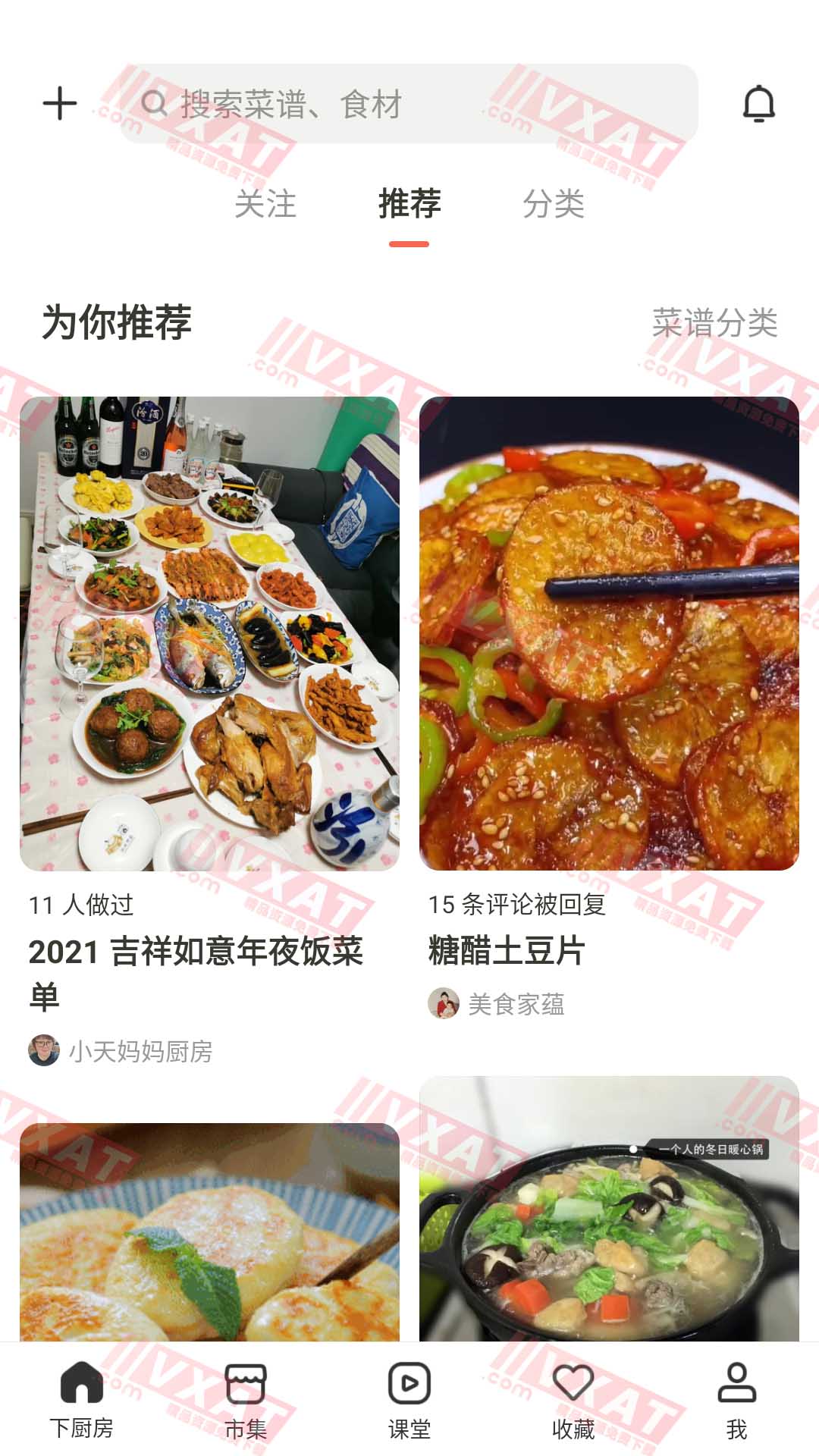Image resolution: width=819 pixels, height=1456 pixels.
Task: Open the 菜谱分类 link
Action: pyautogui.click(x=714, y=323)
